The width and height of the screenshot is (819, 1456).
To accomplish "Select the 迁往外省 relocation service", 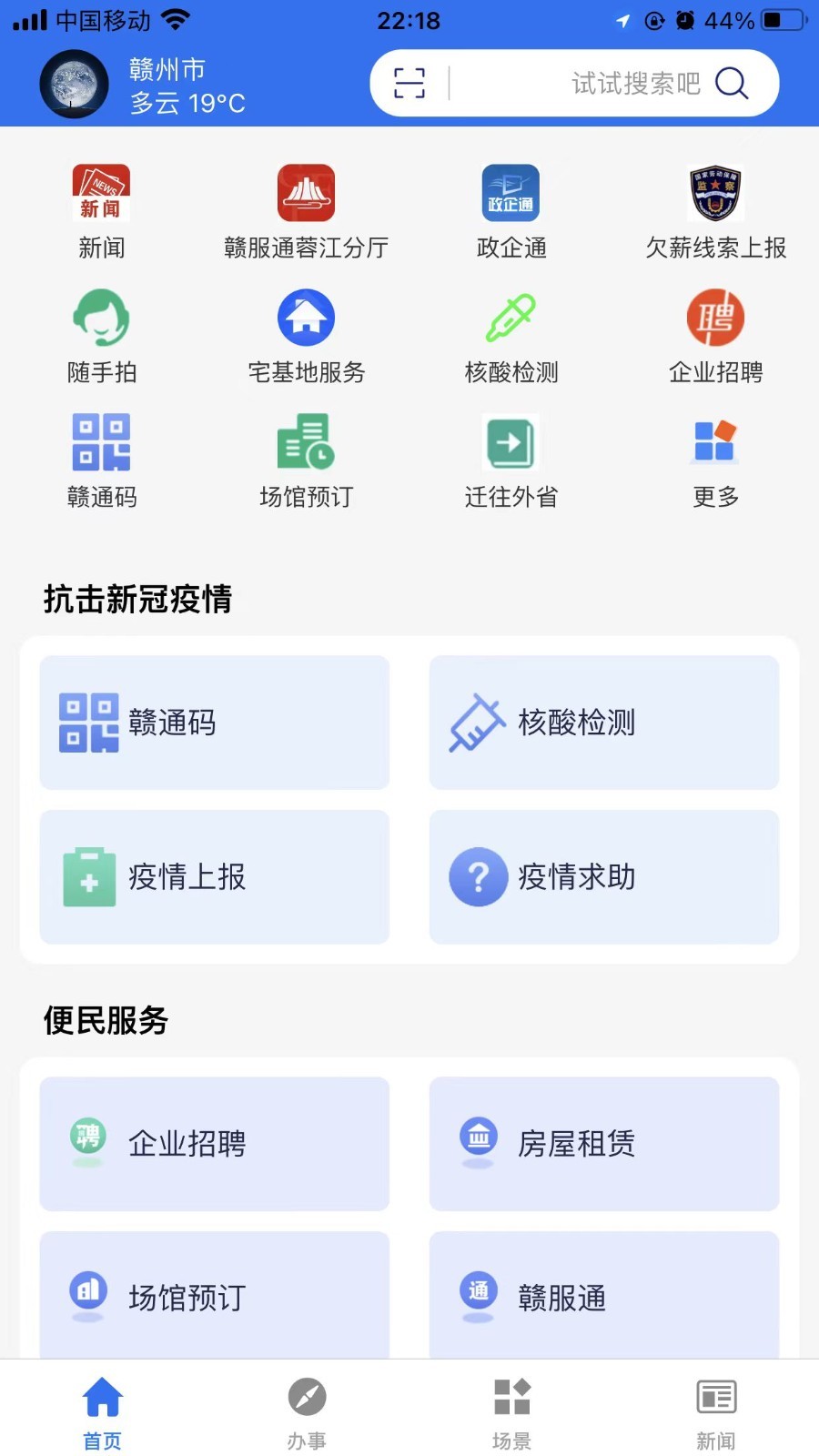I will point(511,460).
